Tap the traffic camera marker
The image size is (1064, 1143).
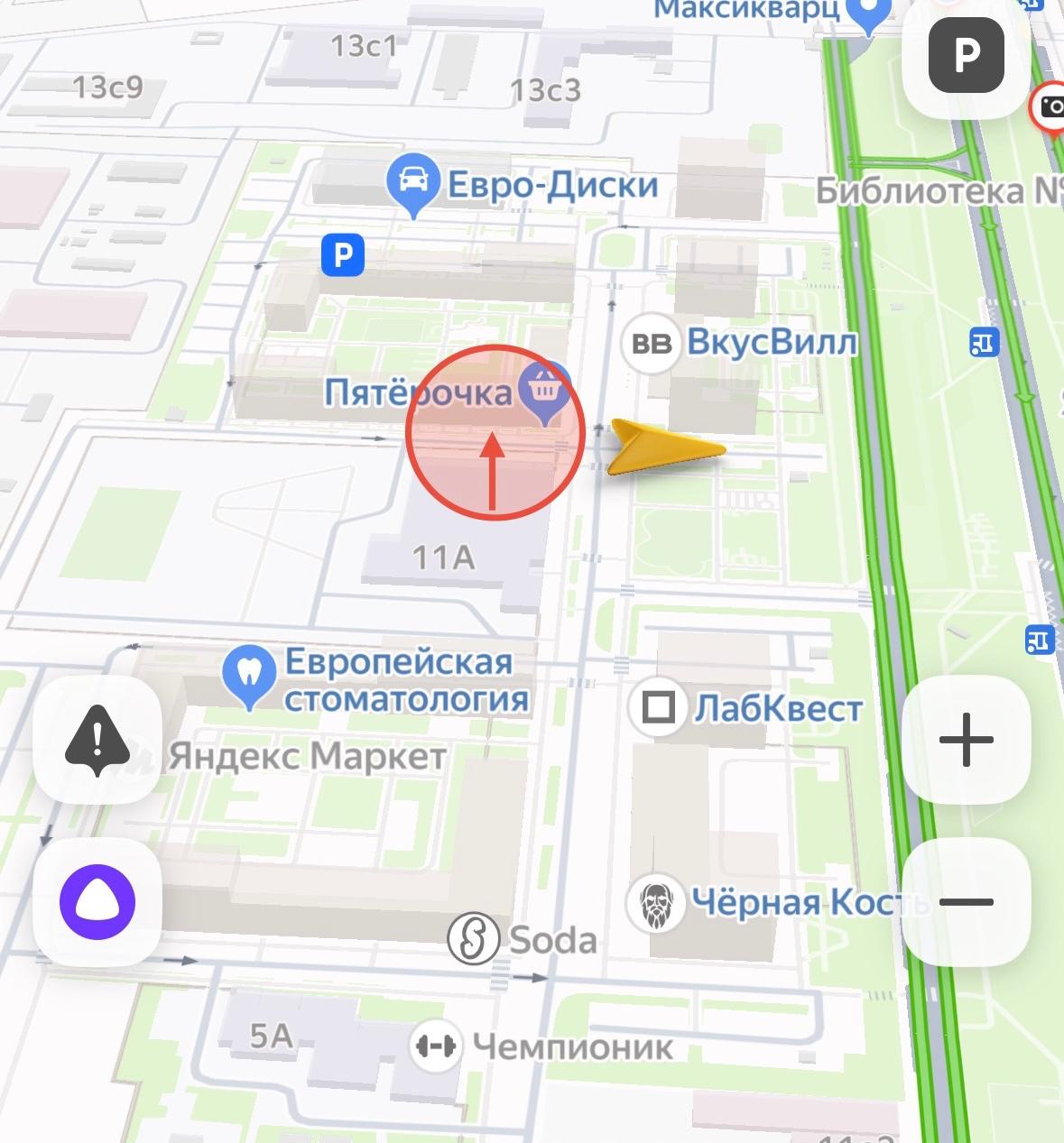1050,107
